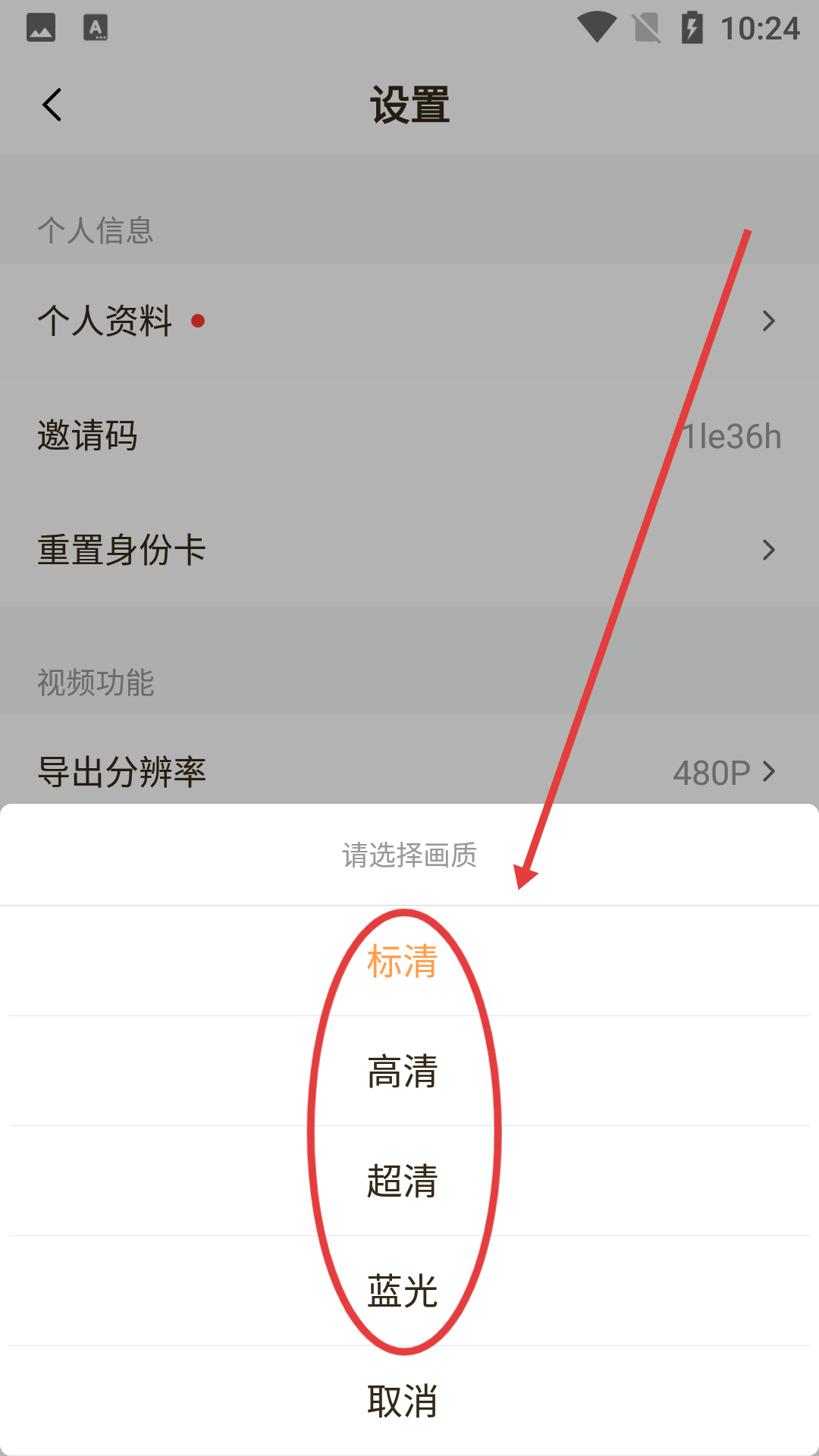Open 重置身份卡 via its chevron
The image size is (819, 1456).
click(x=769, y=550)
